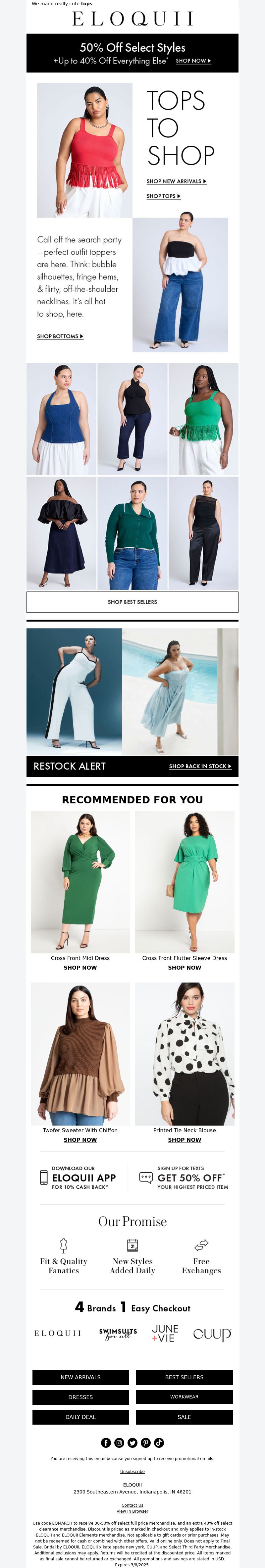Image resolution: width=265 pixels, height=1568 pixels.
Task: Shop now for Printed Tie Neck Blouse
Action: coord(185,1139)
